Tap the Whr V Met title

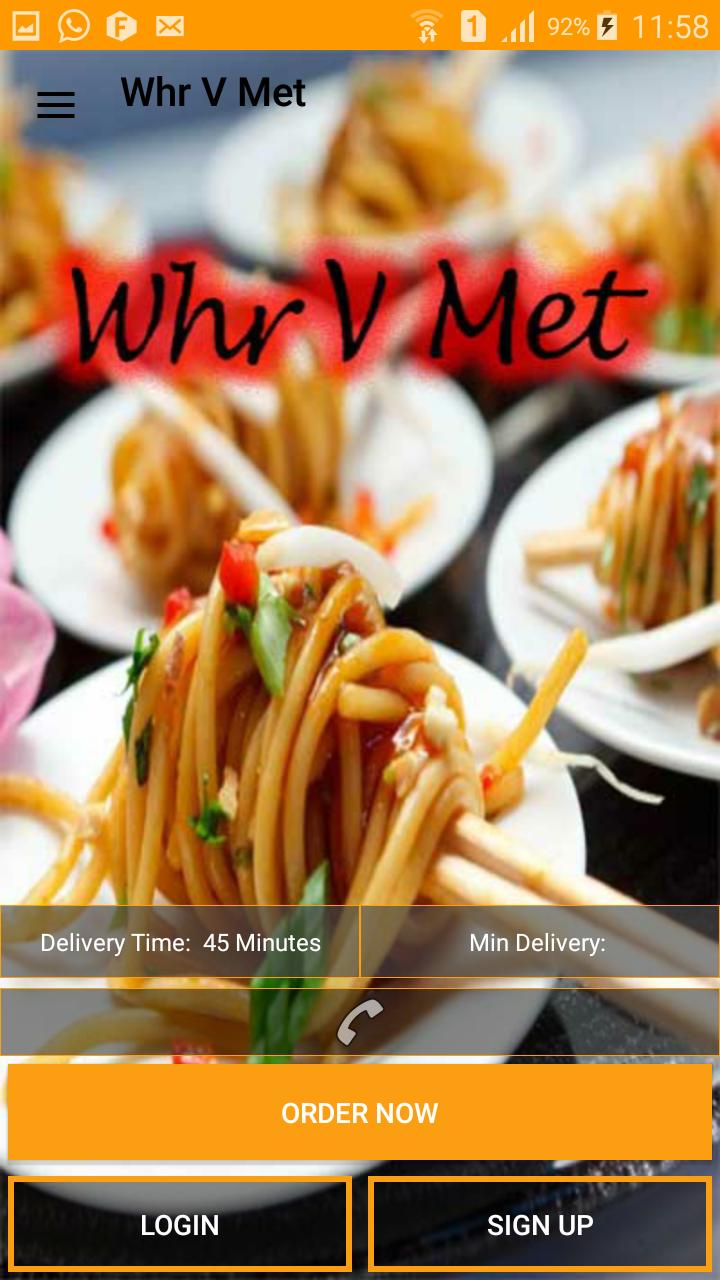pos(212,92)
